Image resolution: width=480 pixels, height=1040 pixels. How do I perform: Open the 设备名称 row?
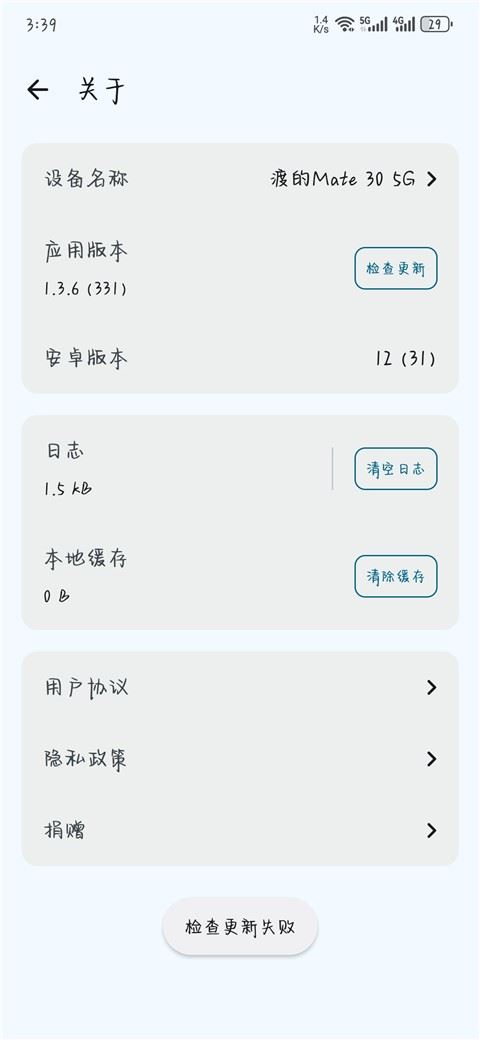pyautogui.click(x=240, y=179)
